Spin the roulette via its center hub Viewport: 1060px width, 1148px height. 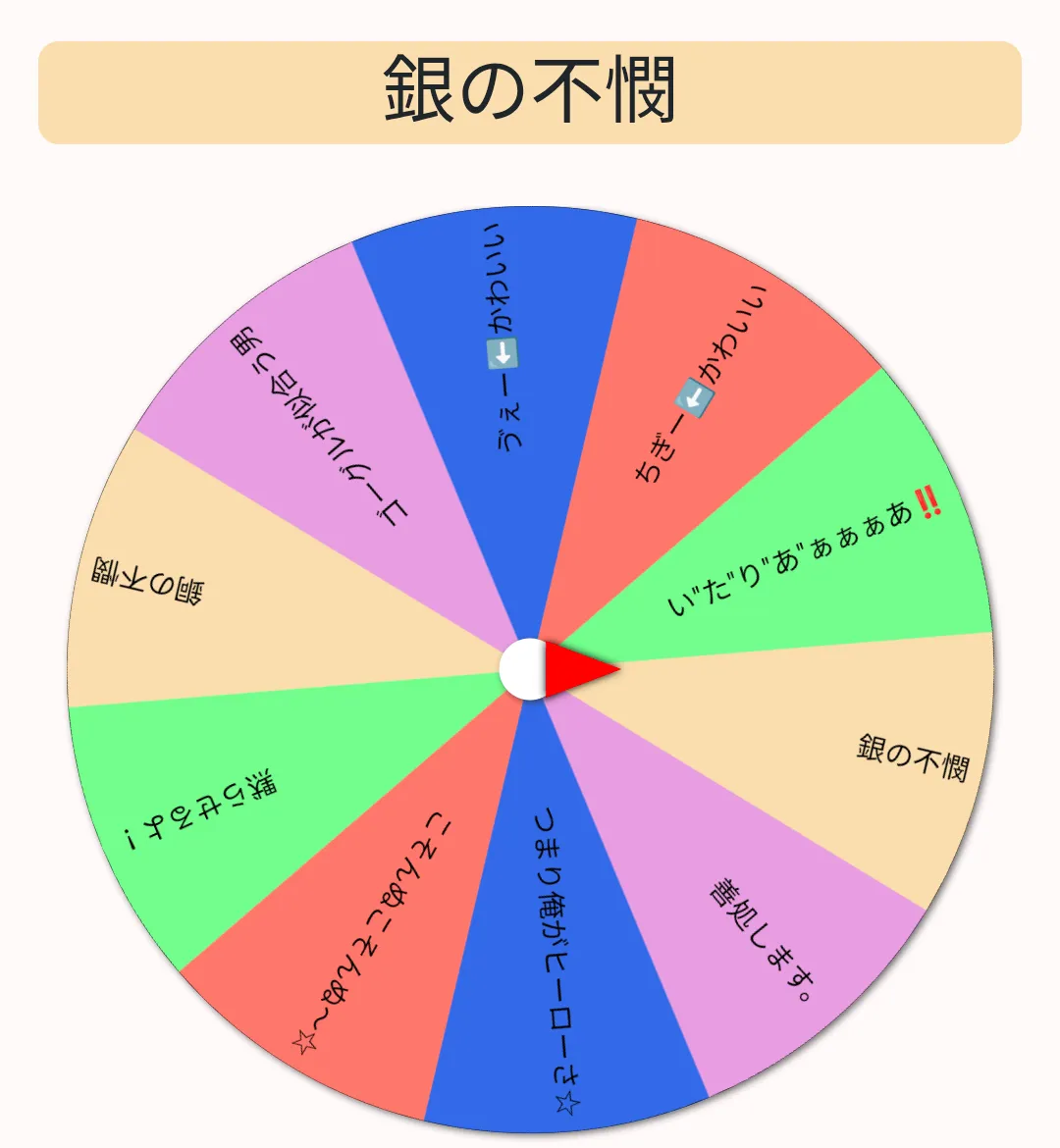pos(528,669)
